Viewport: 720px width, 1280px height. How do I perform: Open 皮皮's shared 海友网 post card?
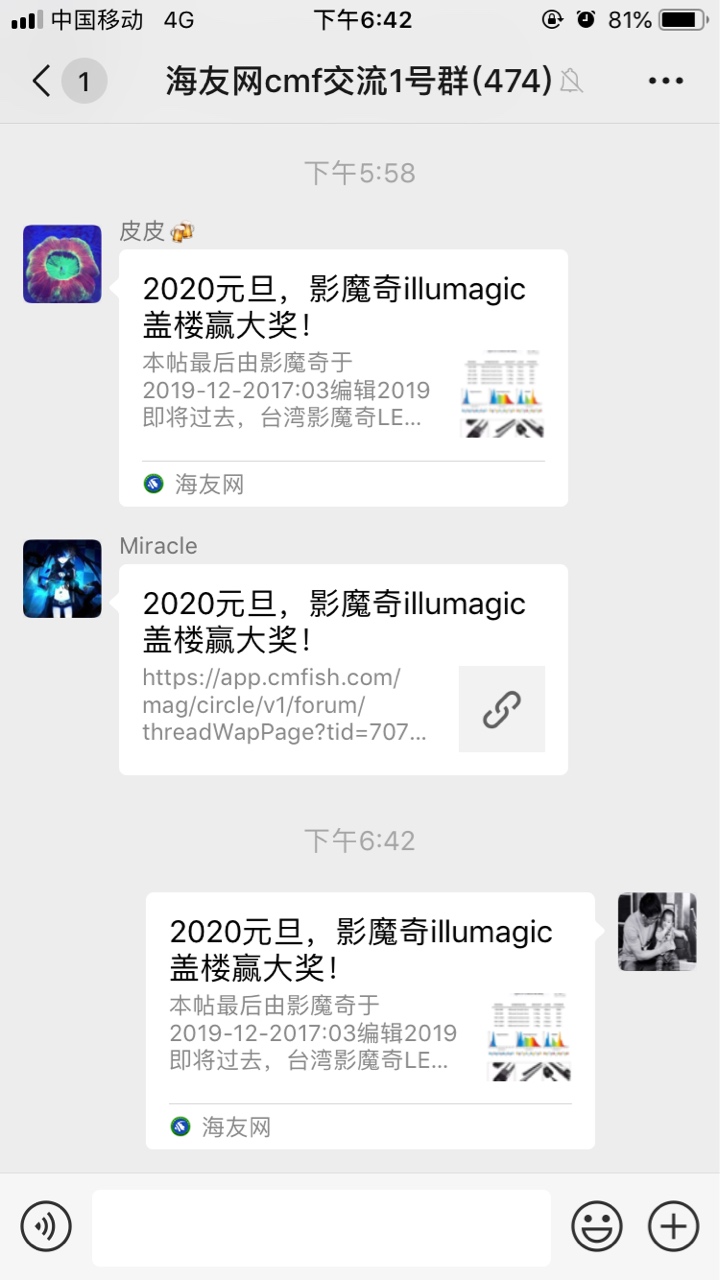[343, 377]
